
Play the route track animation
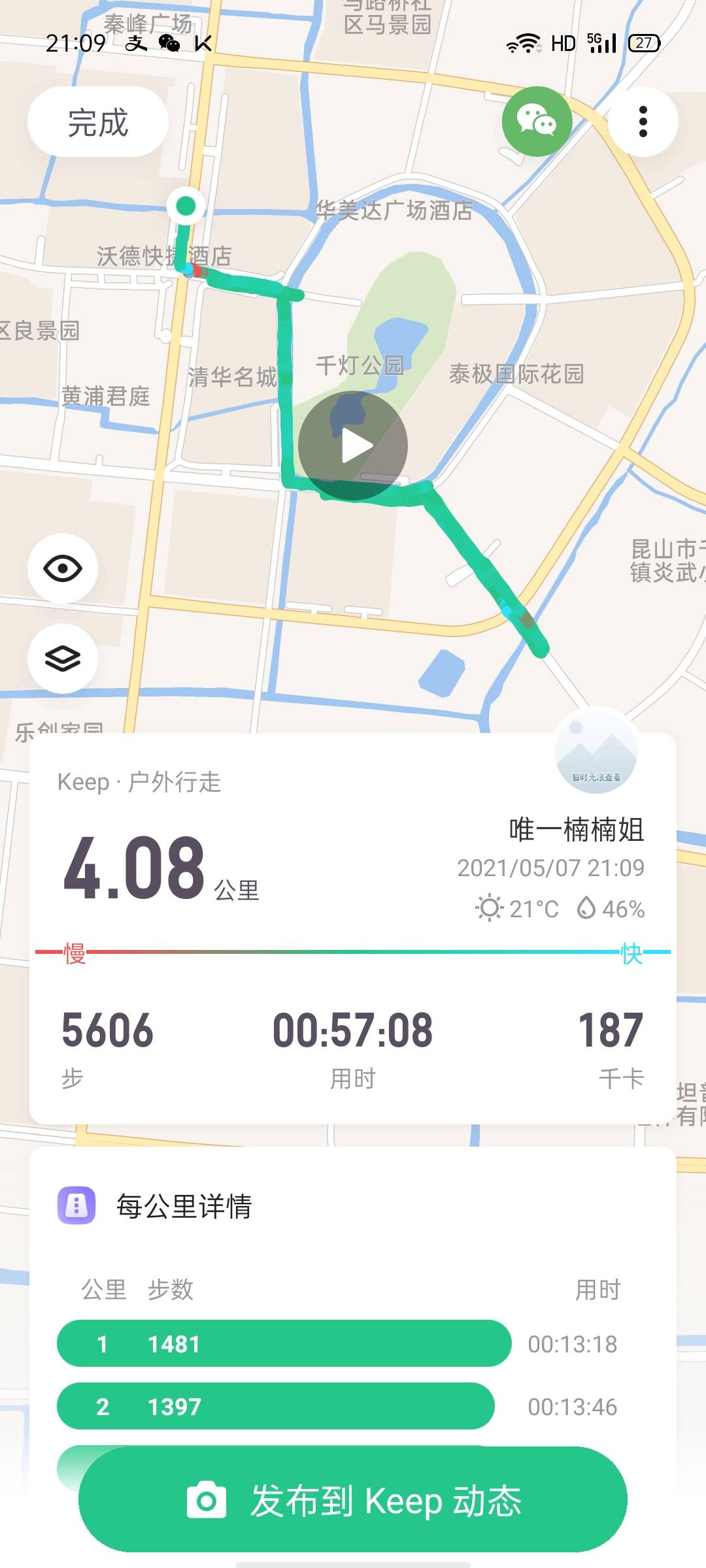[x=353, y=446]
